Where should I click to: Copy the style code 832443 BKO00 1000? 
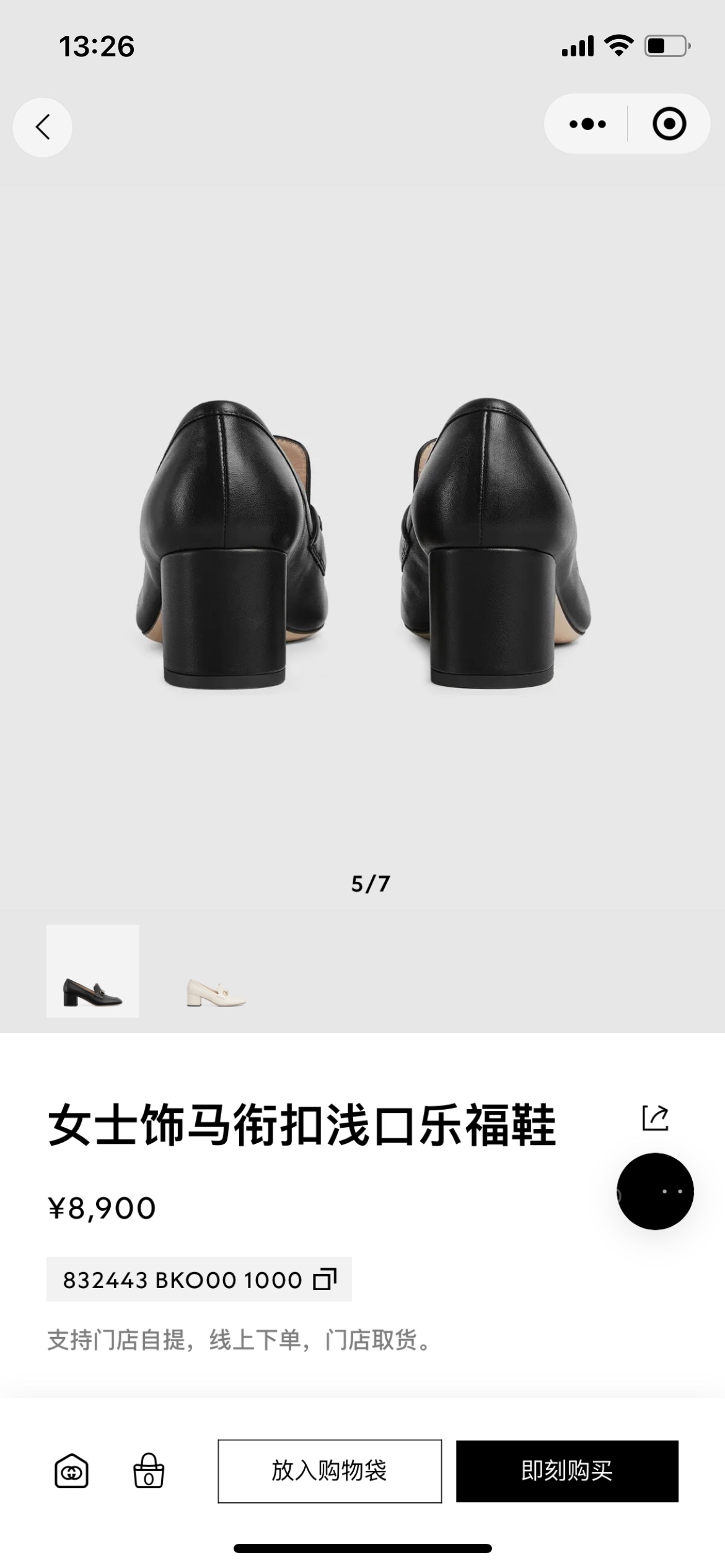click(324, 1279)
